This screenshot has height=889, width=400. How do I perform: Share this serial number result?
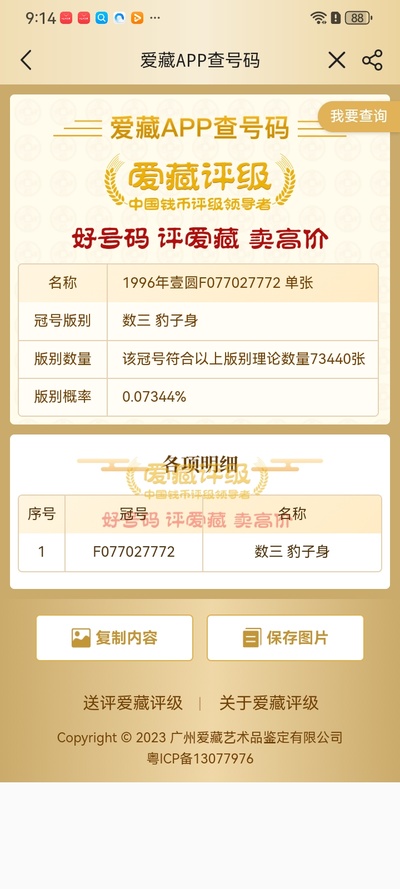[x=372, y=60]
